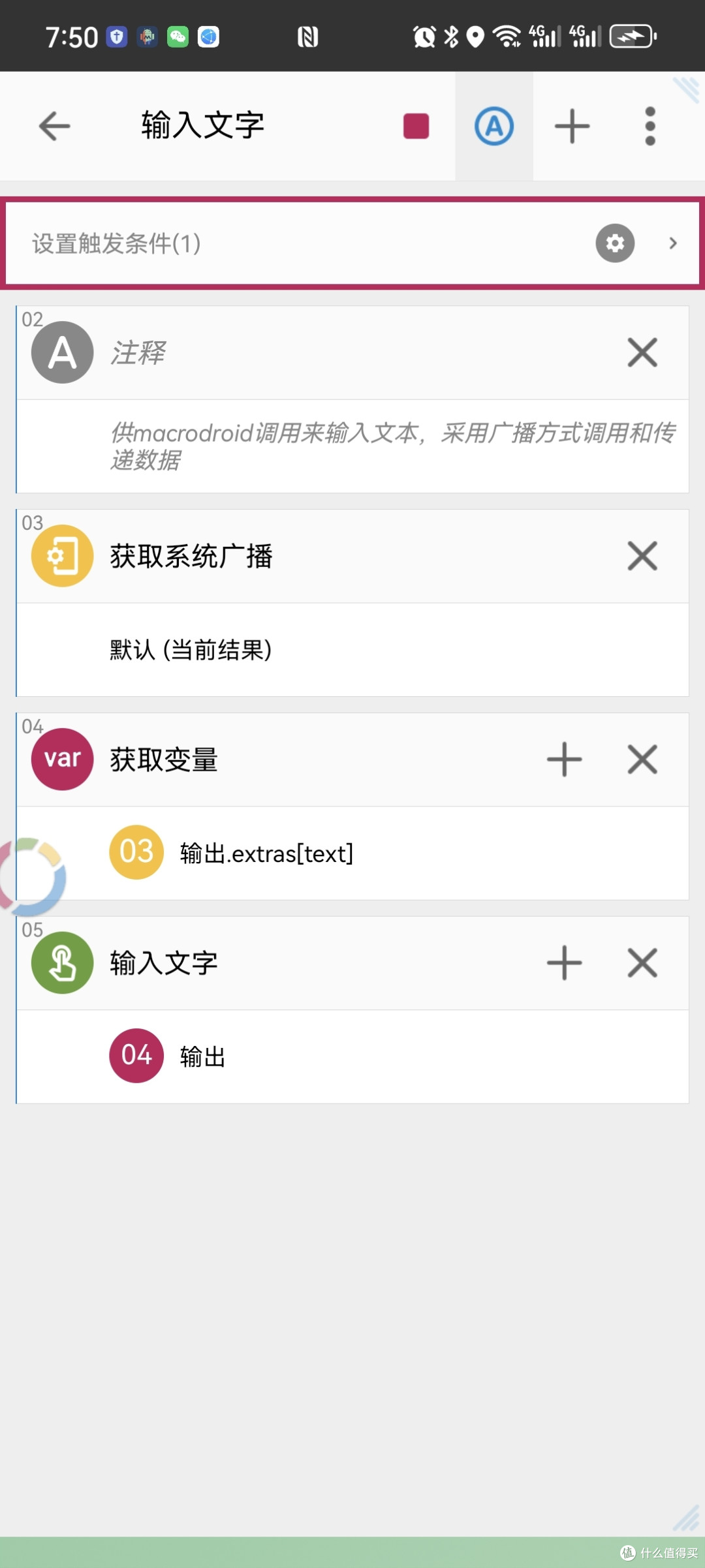Expand 设置触发条件 with the chevron
Screen dimensions: 705x1568
[673, 243]
